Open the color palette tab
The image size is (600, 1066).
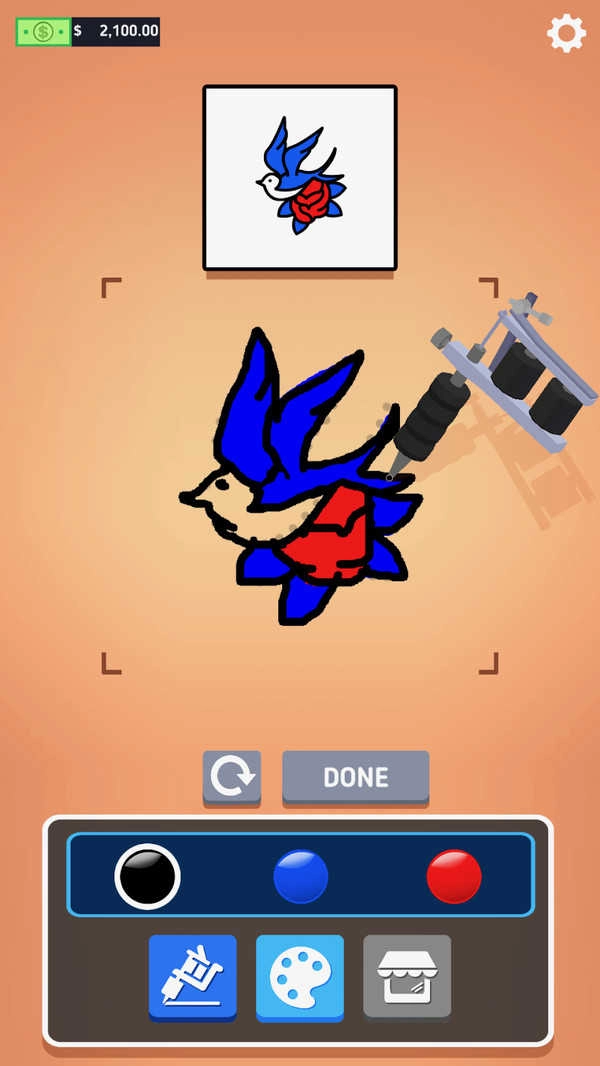click(x=300, y=976)
